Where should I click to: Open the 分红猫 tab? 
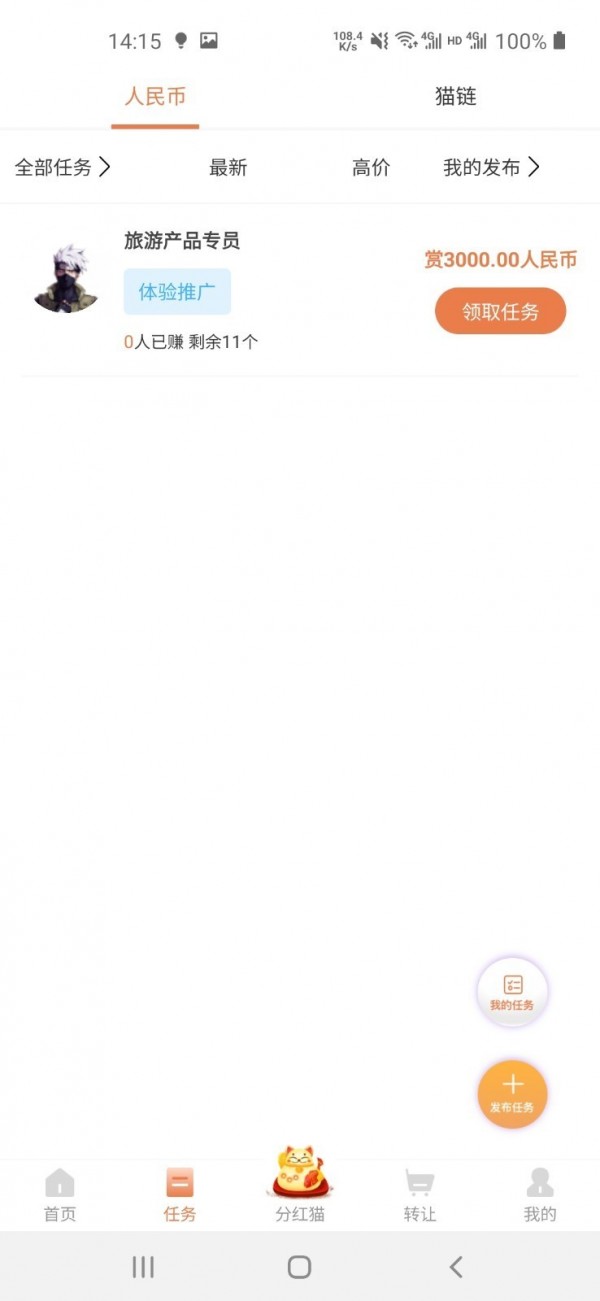point(300,1190)
